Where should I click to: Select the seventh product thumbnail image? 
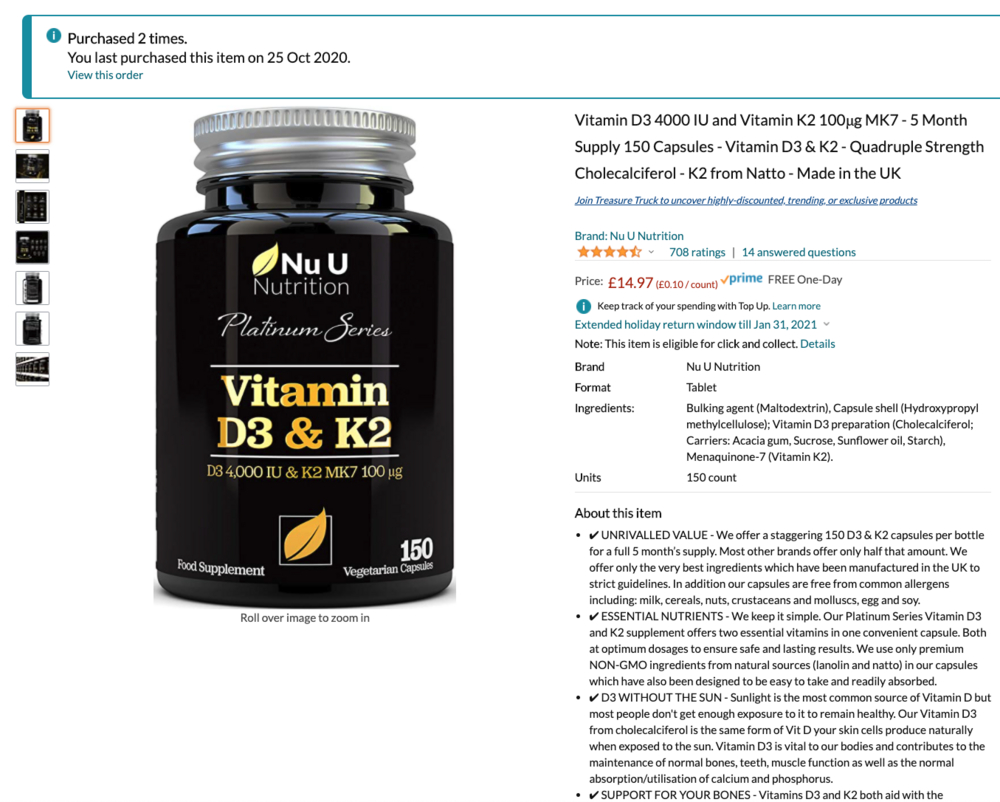pyautogui.click(x=32, y=369)
